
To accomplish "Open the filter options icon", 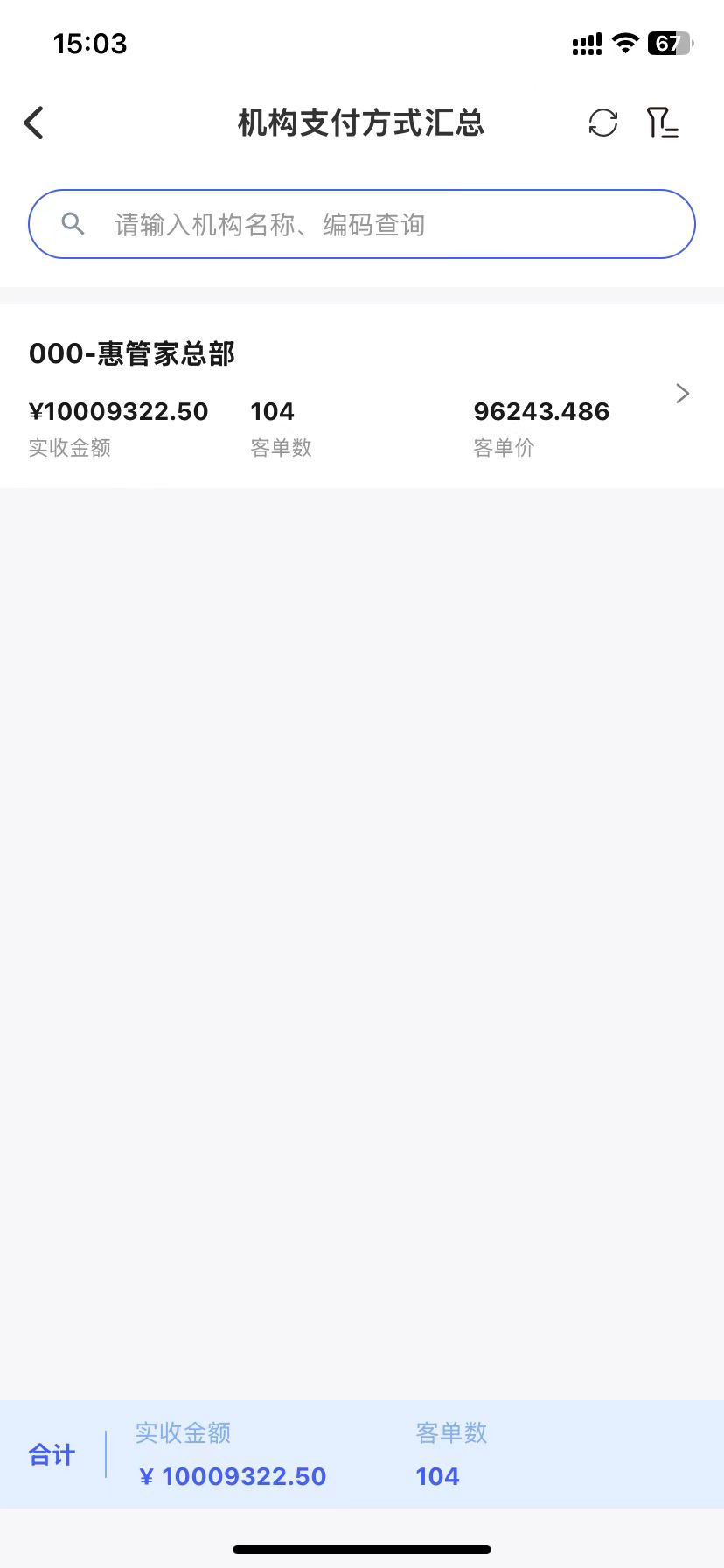I will click(x=662, y=123).
